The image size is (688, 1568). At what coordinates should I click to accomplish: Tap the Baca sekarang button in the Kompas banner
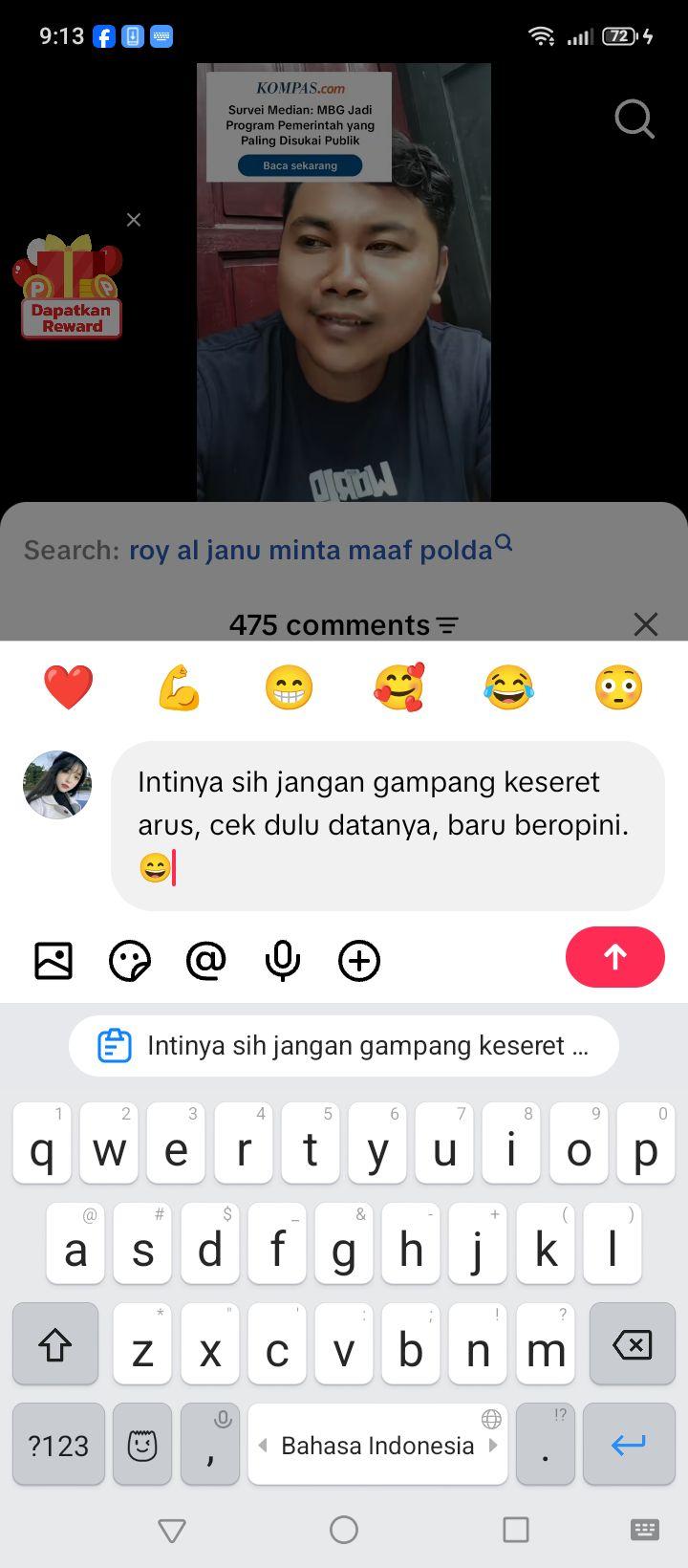(300, 165)
